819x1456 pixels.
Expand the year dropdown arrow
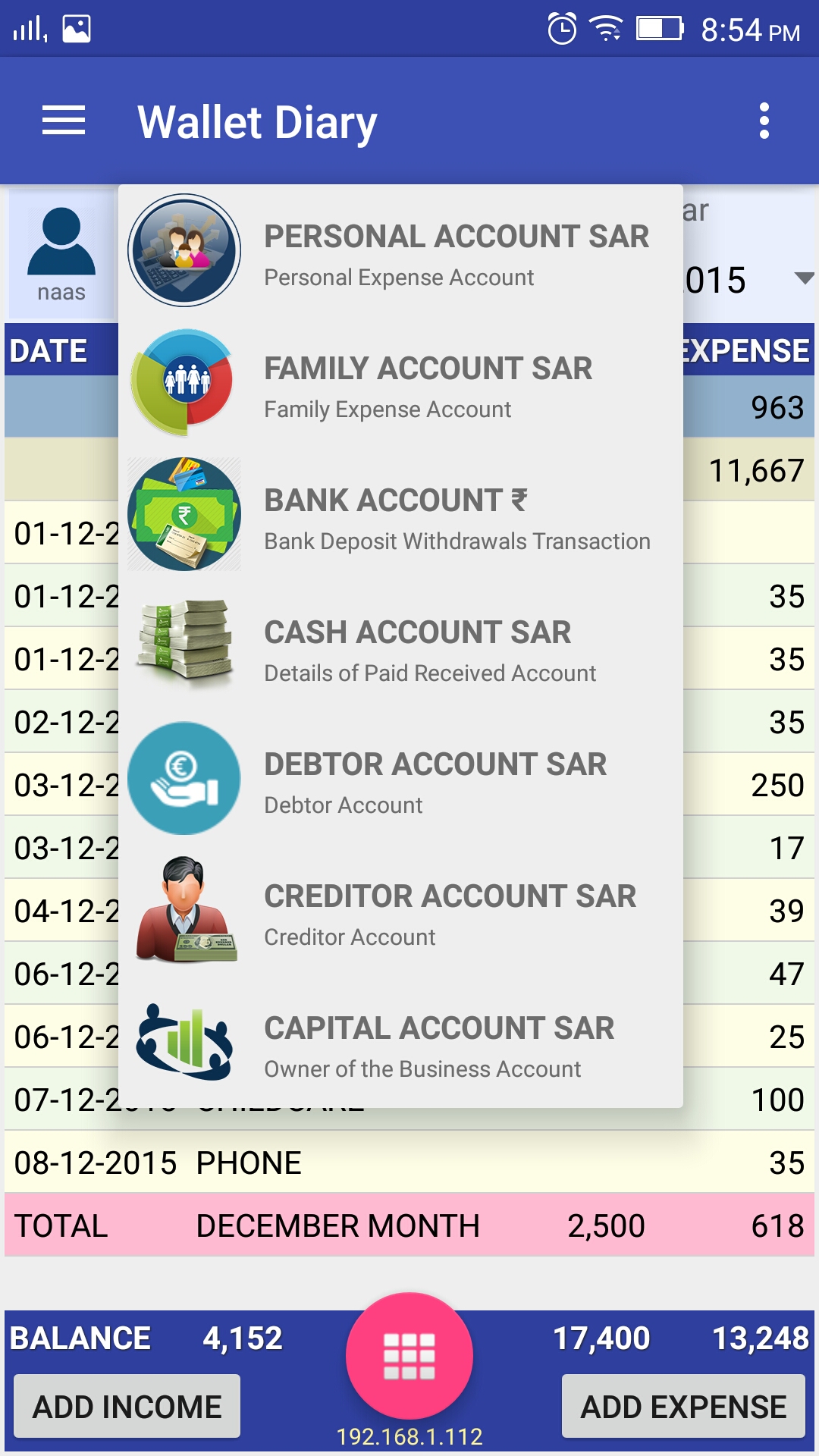pos(804,278)
